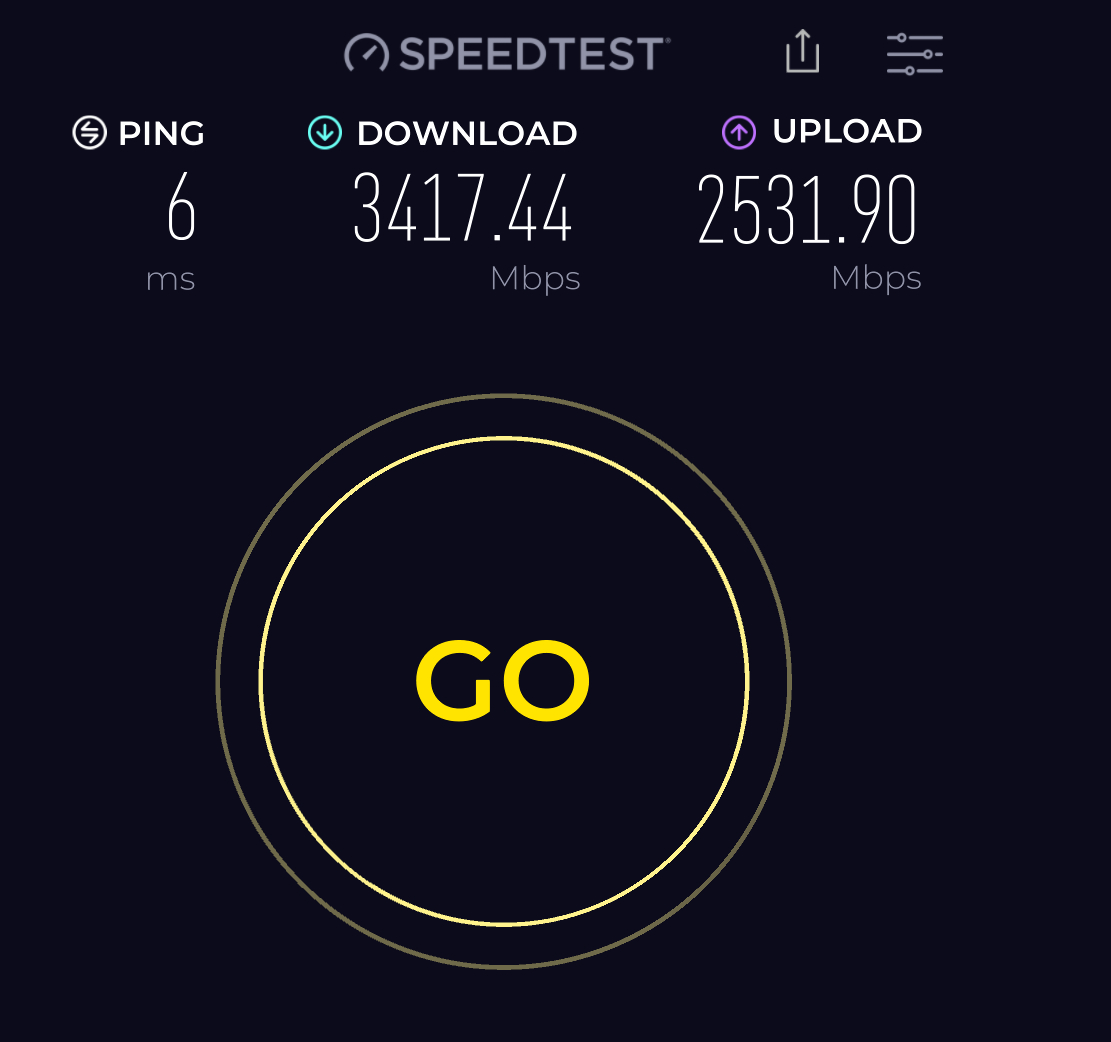Open the settings sliders icon
The image size is (1111, 1042).
tap(914, 53)
